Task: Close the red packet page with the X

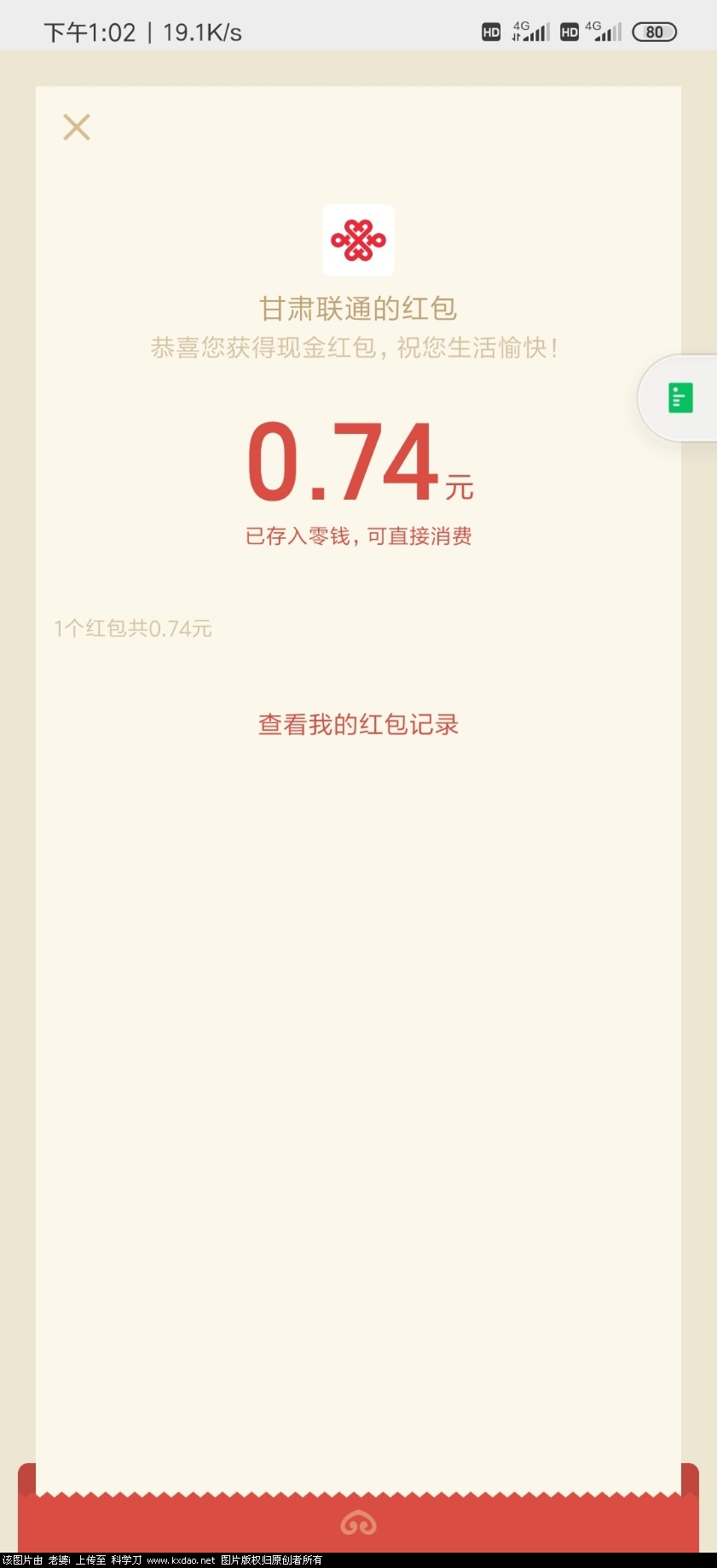Action: [76, 126]
